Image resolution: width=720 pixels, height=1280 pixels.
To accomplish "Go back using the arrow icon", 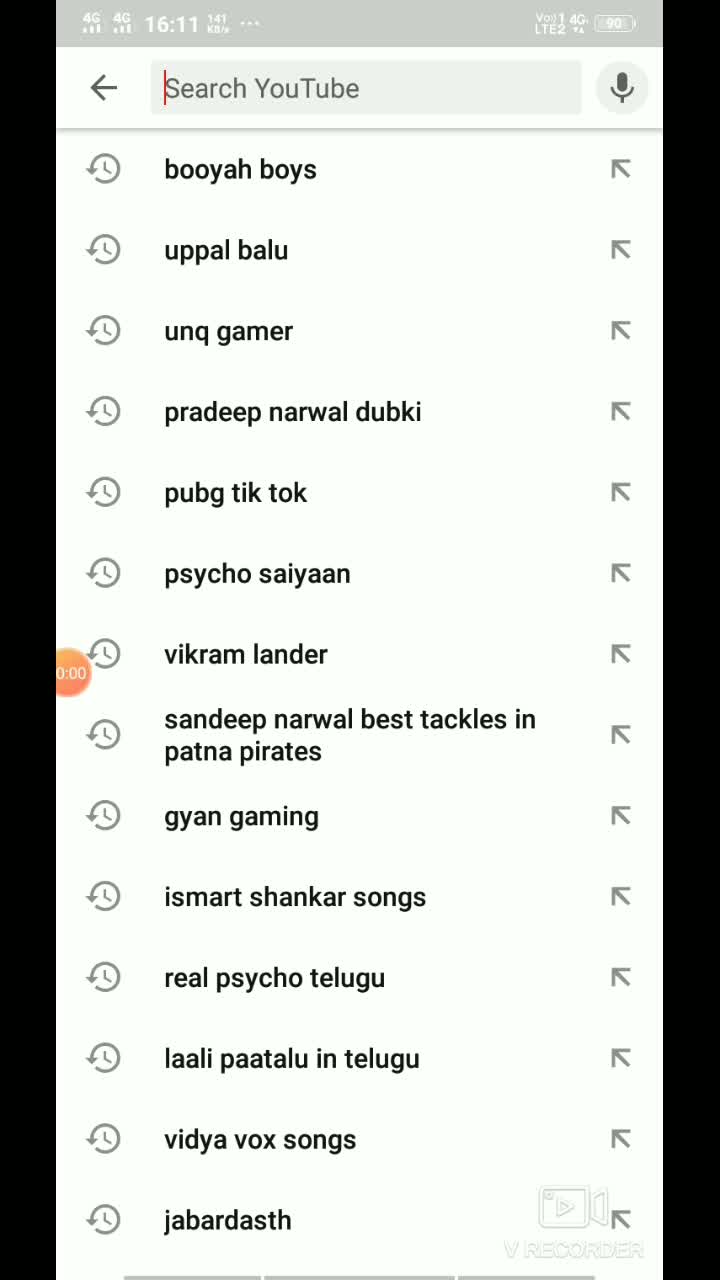I will pyautogui.click(x=104, y=88).
